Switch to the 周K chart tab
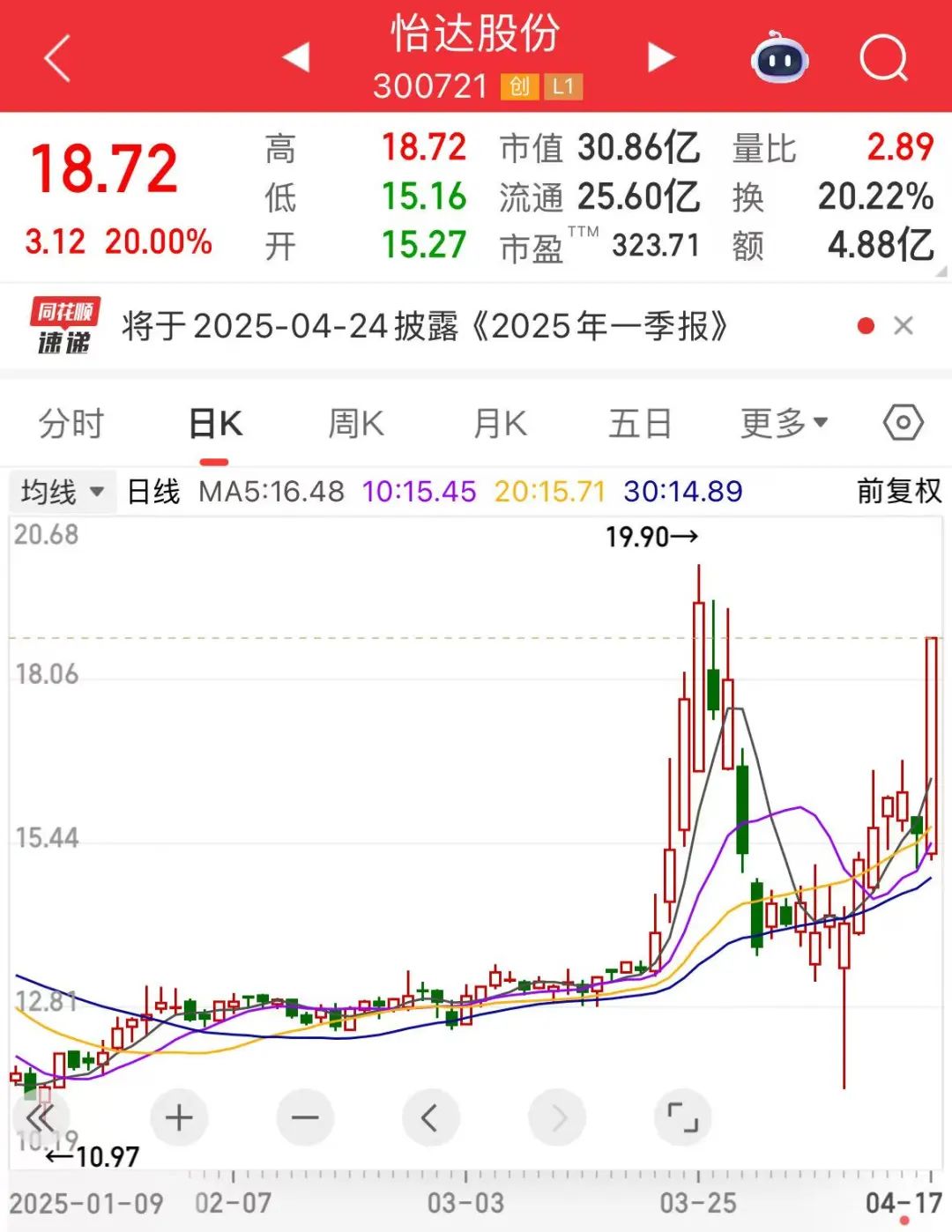Image resolution: width=952 pixels, height=1232 pixels. coord(356,424)
